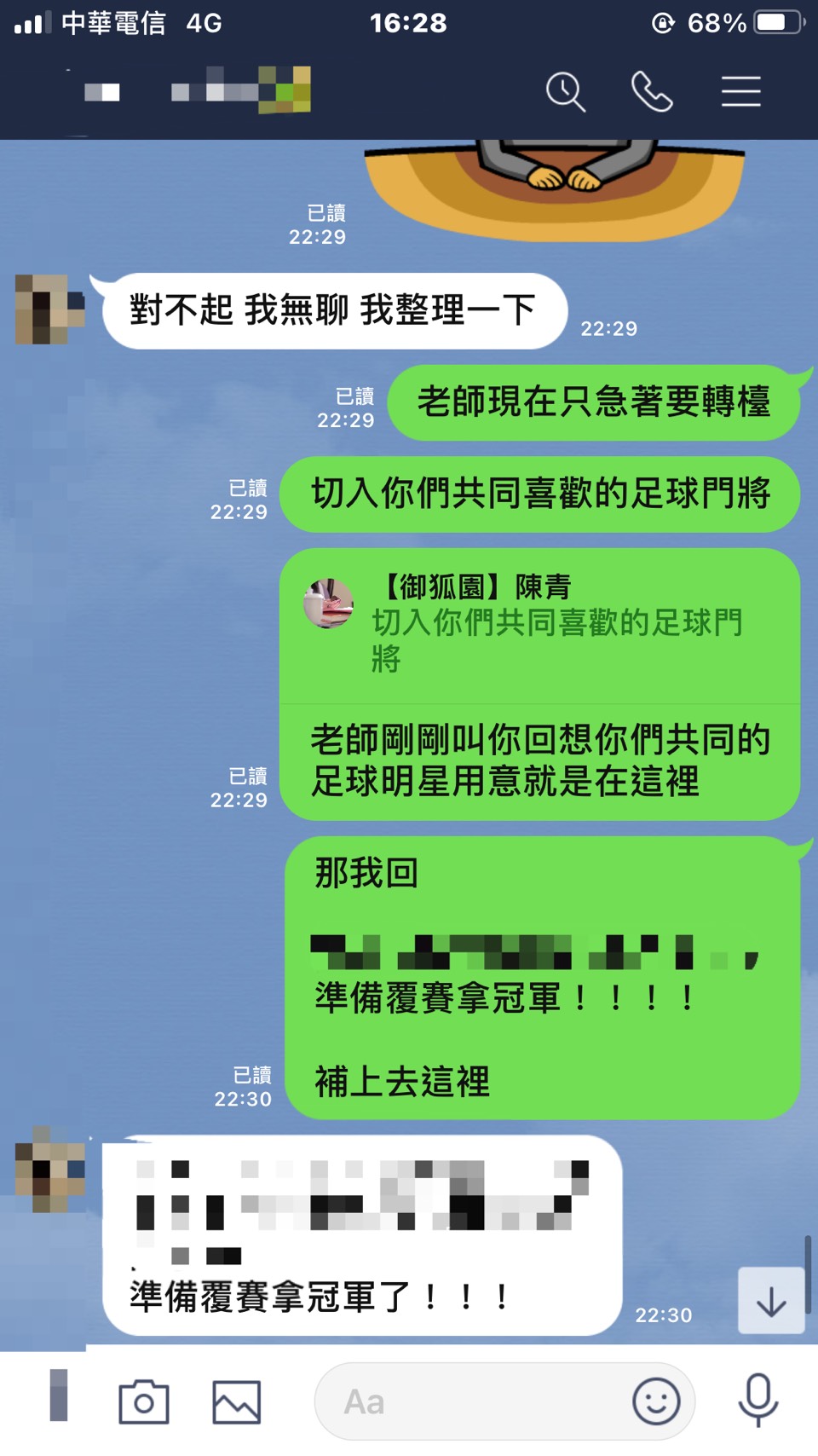Open the photo gallery picker
Viewport: 818px width, 1456px height.
(236, 1401)
